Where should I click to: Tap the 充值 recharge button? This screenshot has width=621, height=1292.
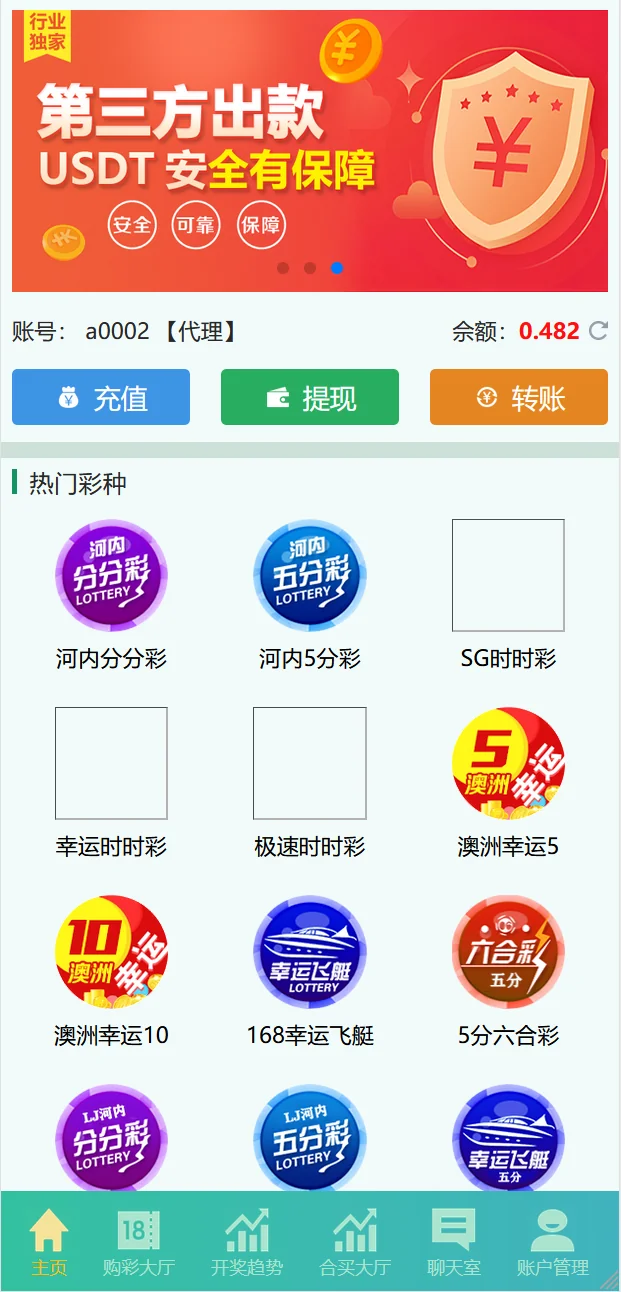tap(101, 397)
